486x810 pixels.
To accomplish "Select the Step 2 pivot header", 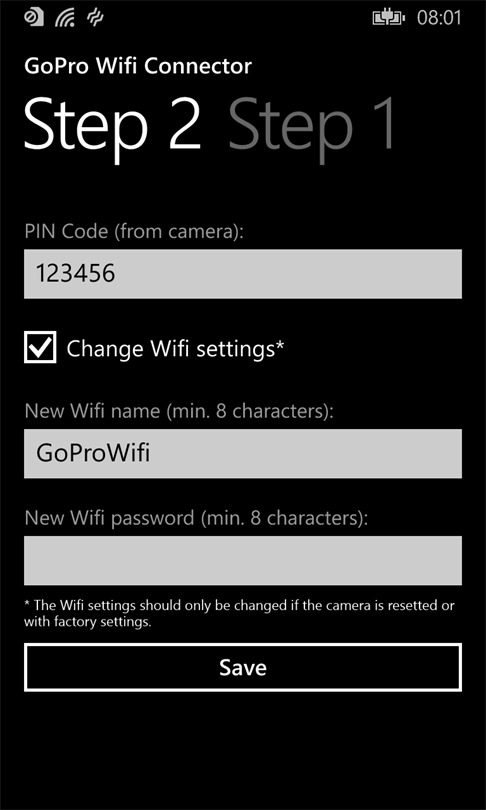I will (112, 127).
